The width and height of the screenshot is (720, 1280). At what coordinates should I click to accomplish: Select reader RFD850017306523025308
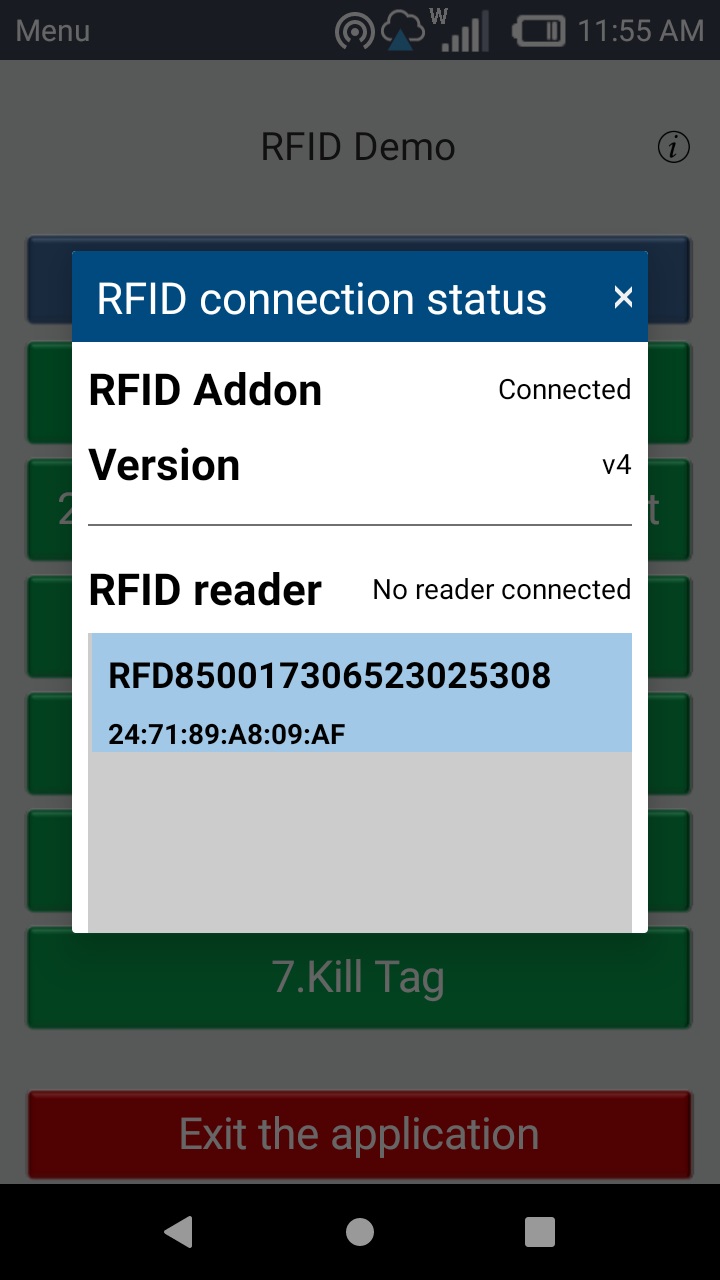[361, 693]
